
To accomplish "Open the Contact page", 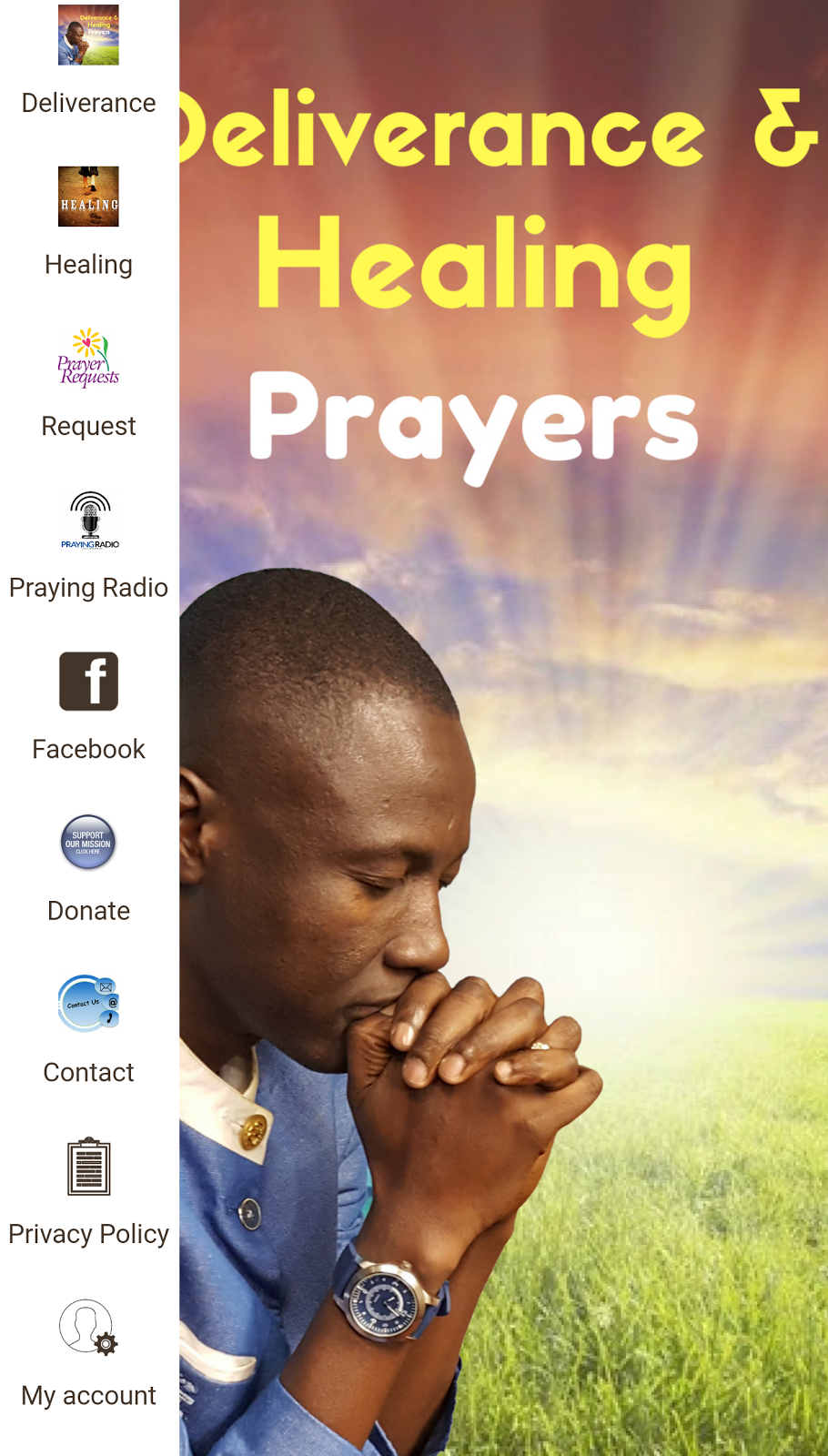I will tap(88, 1072).
